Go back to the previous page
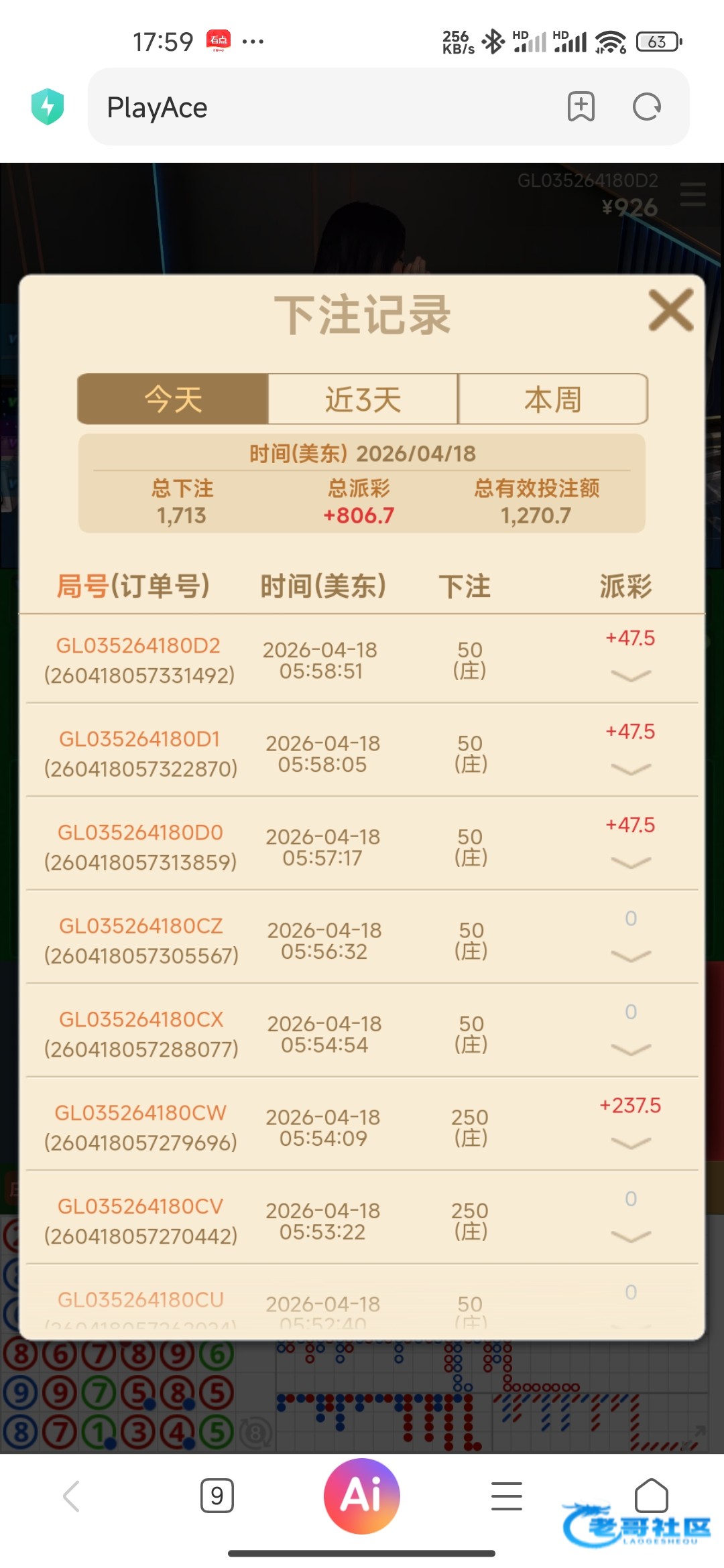This screenshot has height=1568, width=724. 72,1496
